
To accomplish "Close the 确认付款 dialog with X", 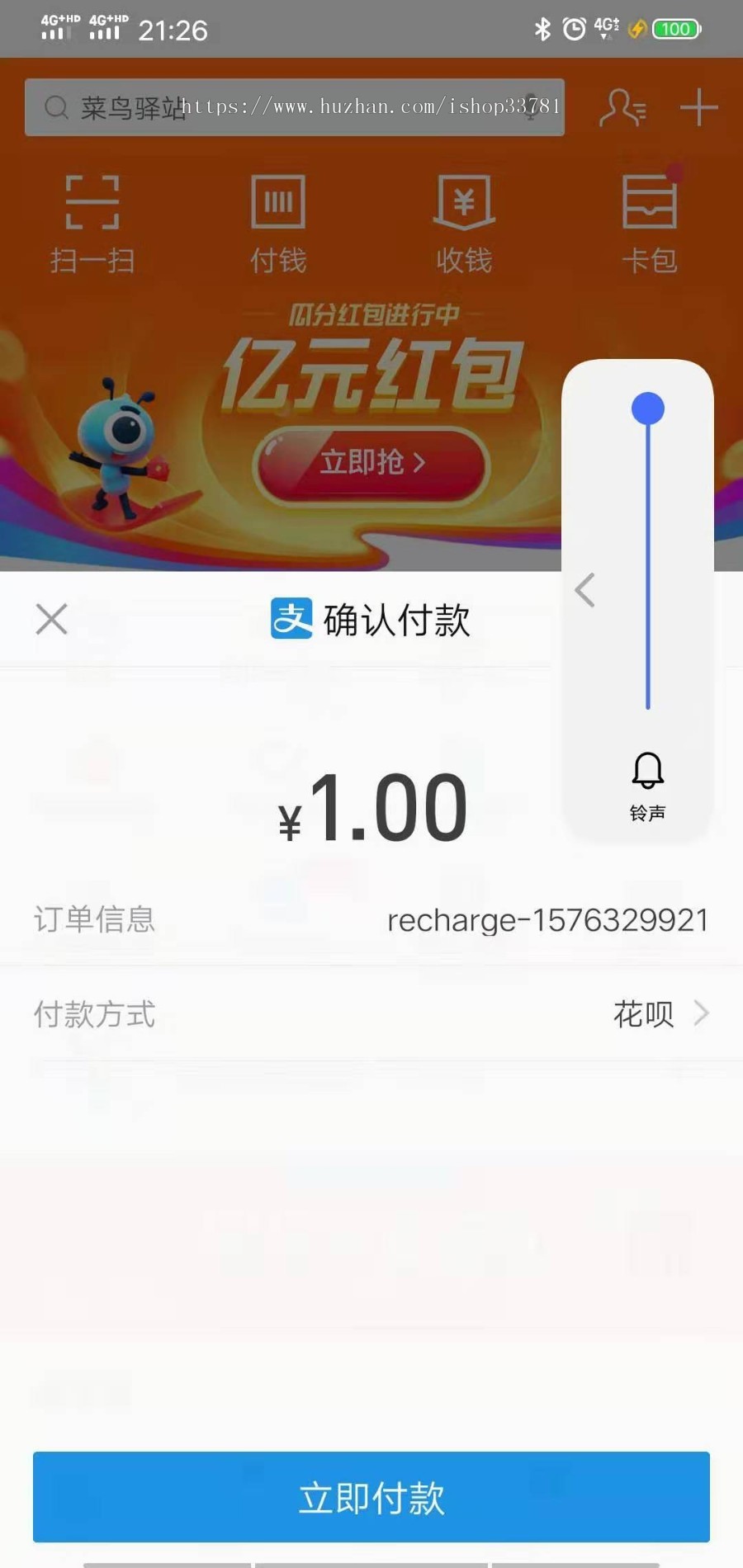I will click(x=51, y=618).
